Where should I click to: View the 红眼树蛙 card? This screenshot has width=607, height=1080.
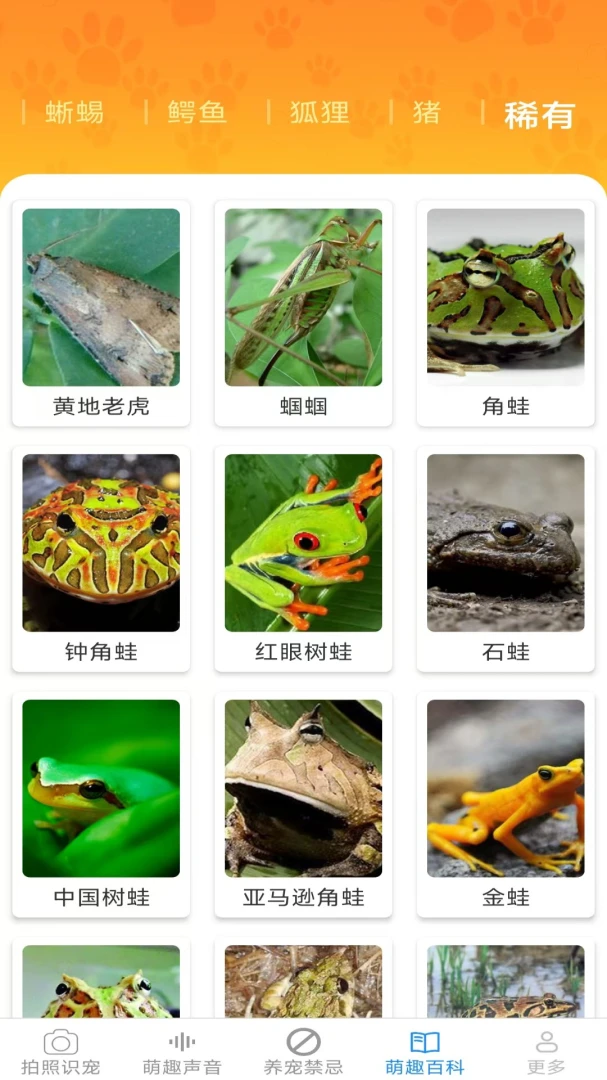click(x=303, y=559)
